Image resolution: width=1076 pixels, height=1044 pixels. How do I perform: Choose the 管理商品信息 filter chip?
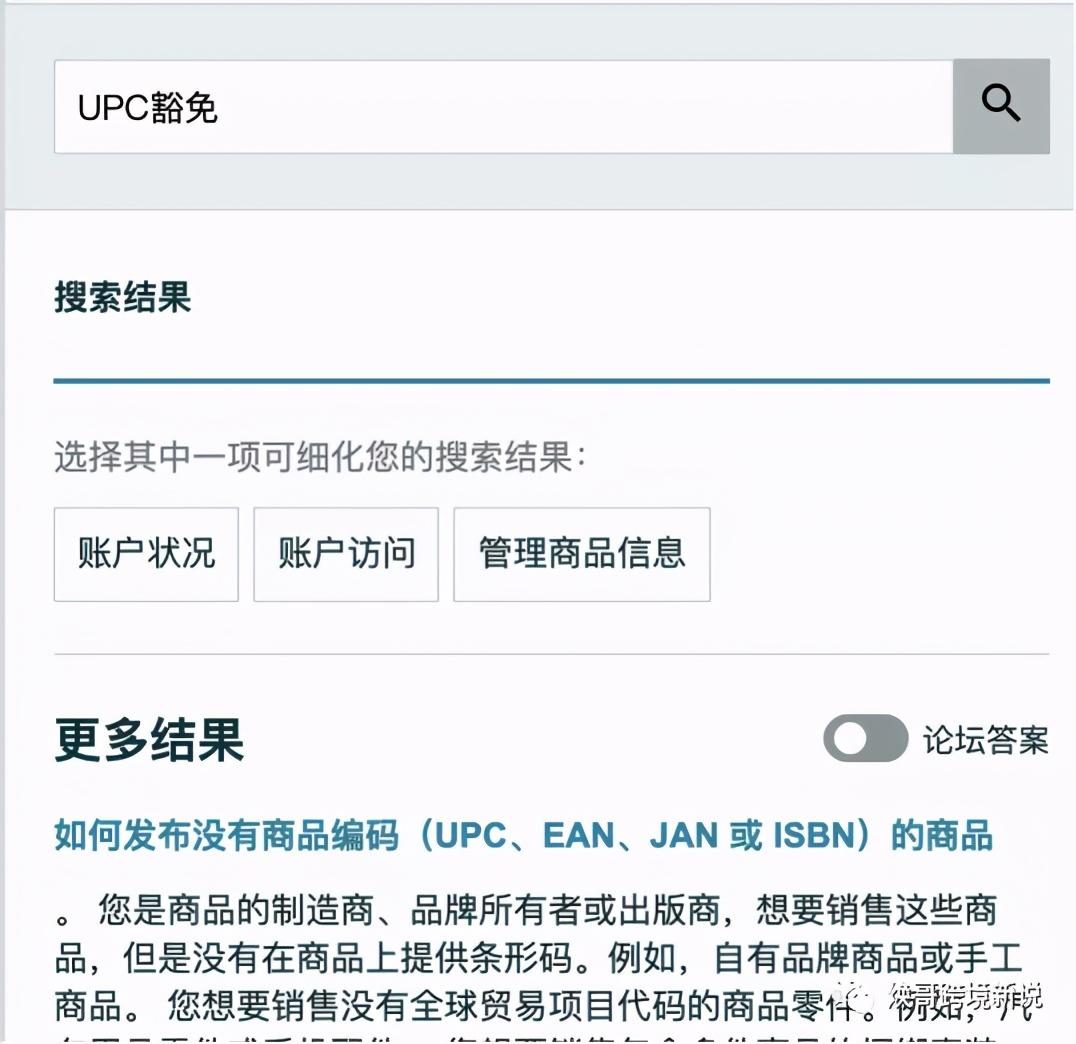tap(582, 554)
